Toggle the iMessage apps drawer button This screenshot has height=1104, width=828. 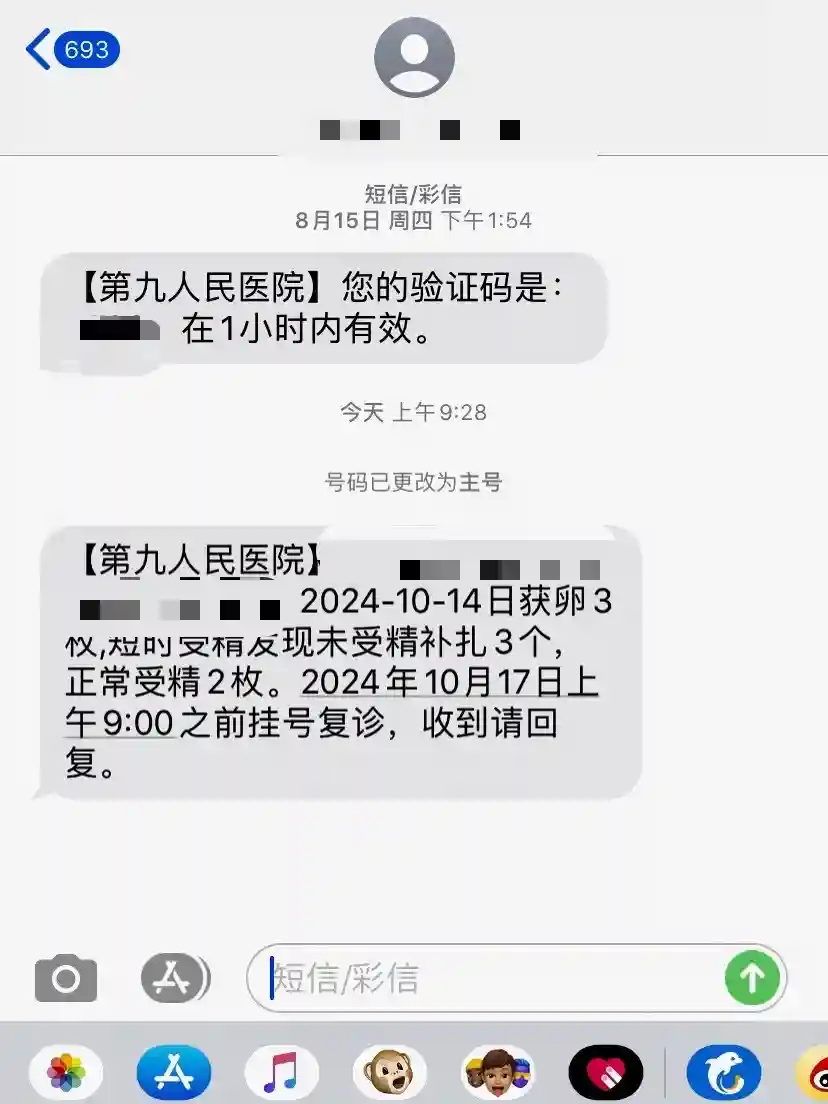pyautogui.click(x=175, y=978)
